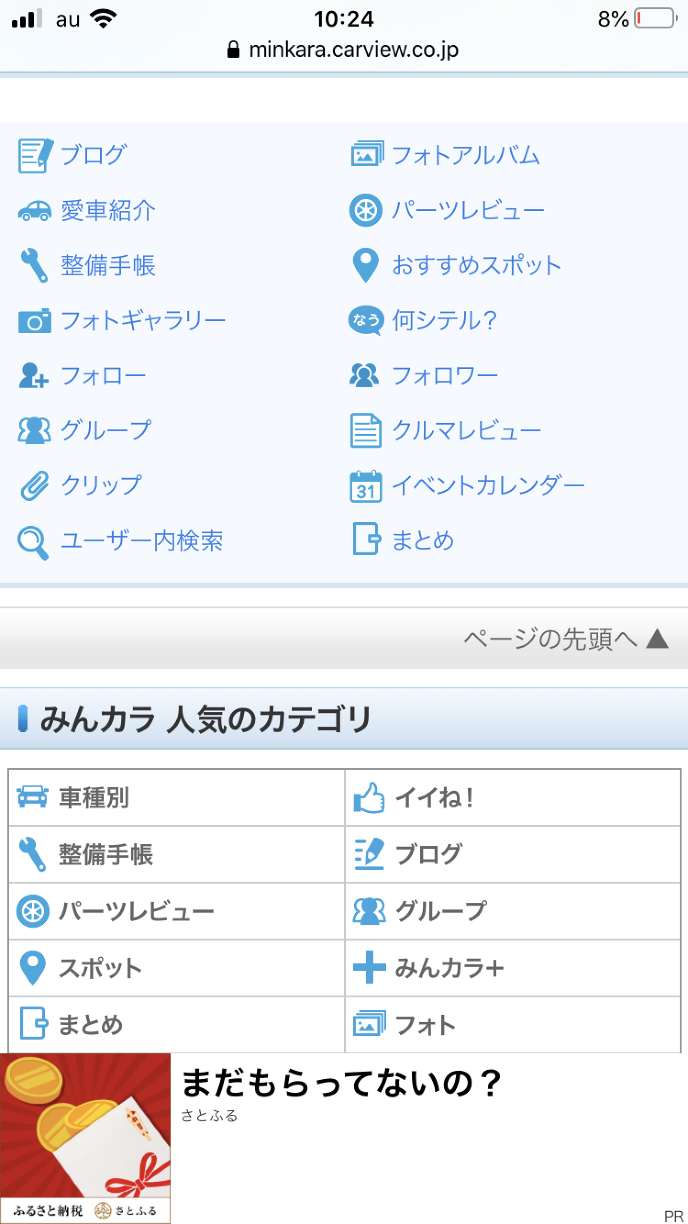
Task: Open みんカラ+ category
Action: [x=450, y=968]
